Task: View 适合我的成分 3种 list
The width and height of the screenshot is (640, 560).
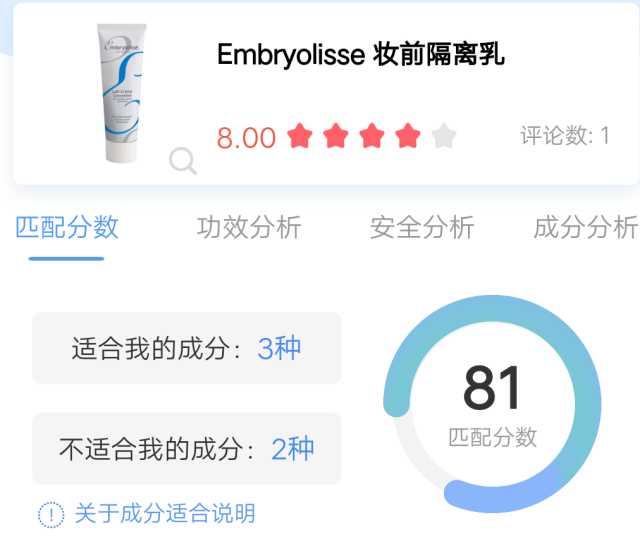Action: coord(187,348)
